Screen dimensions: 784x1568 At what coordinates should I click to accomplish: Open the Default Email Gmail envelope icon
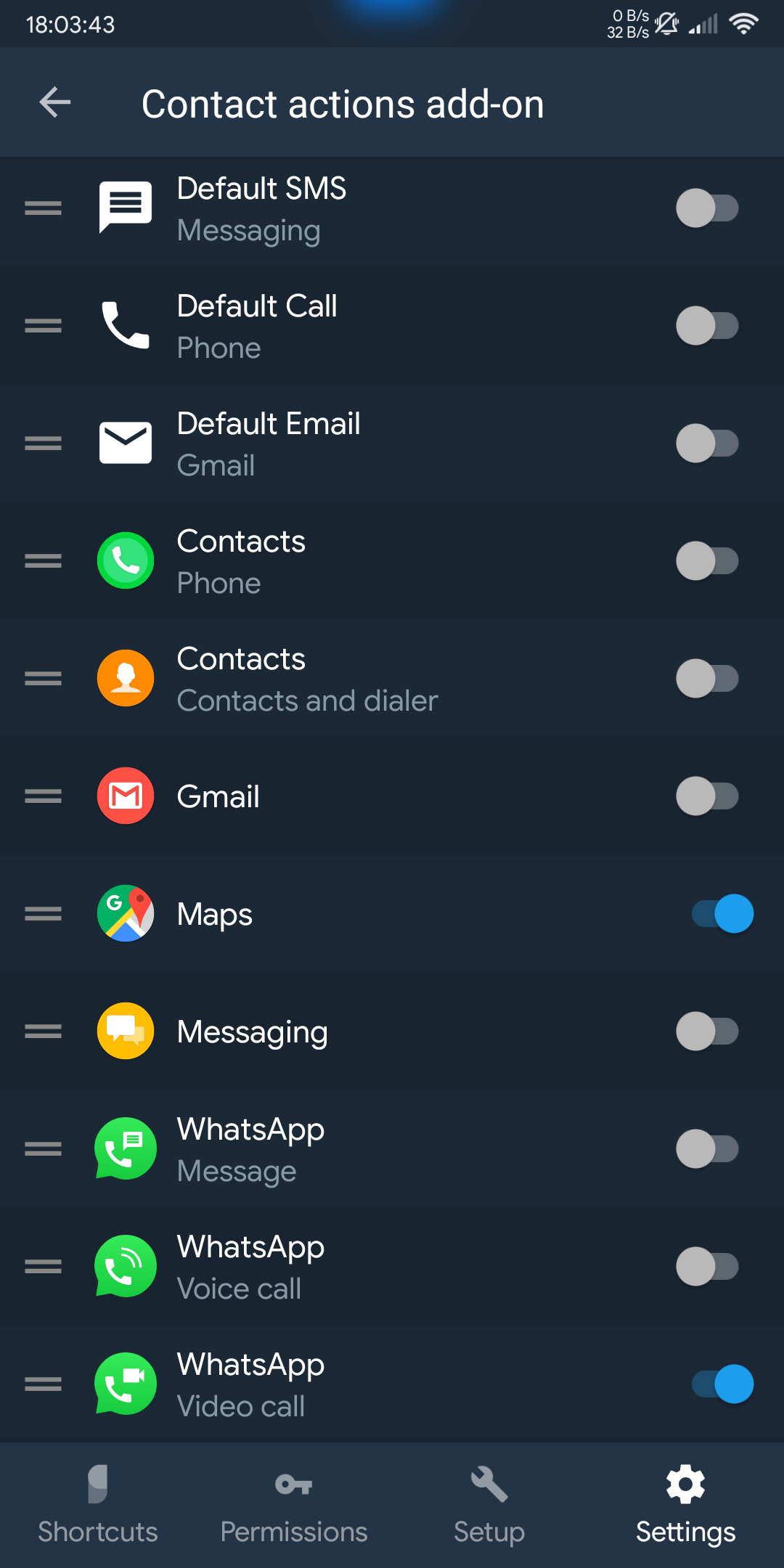coord(125,443)
